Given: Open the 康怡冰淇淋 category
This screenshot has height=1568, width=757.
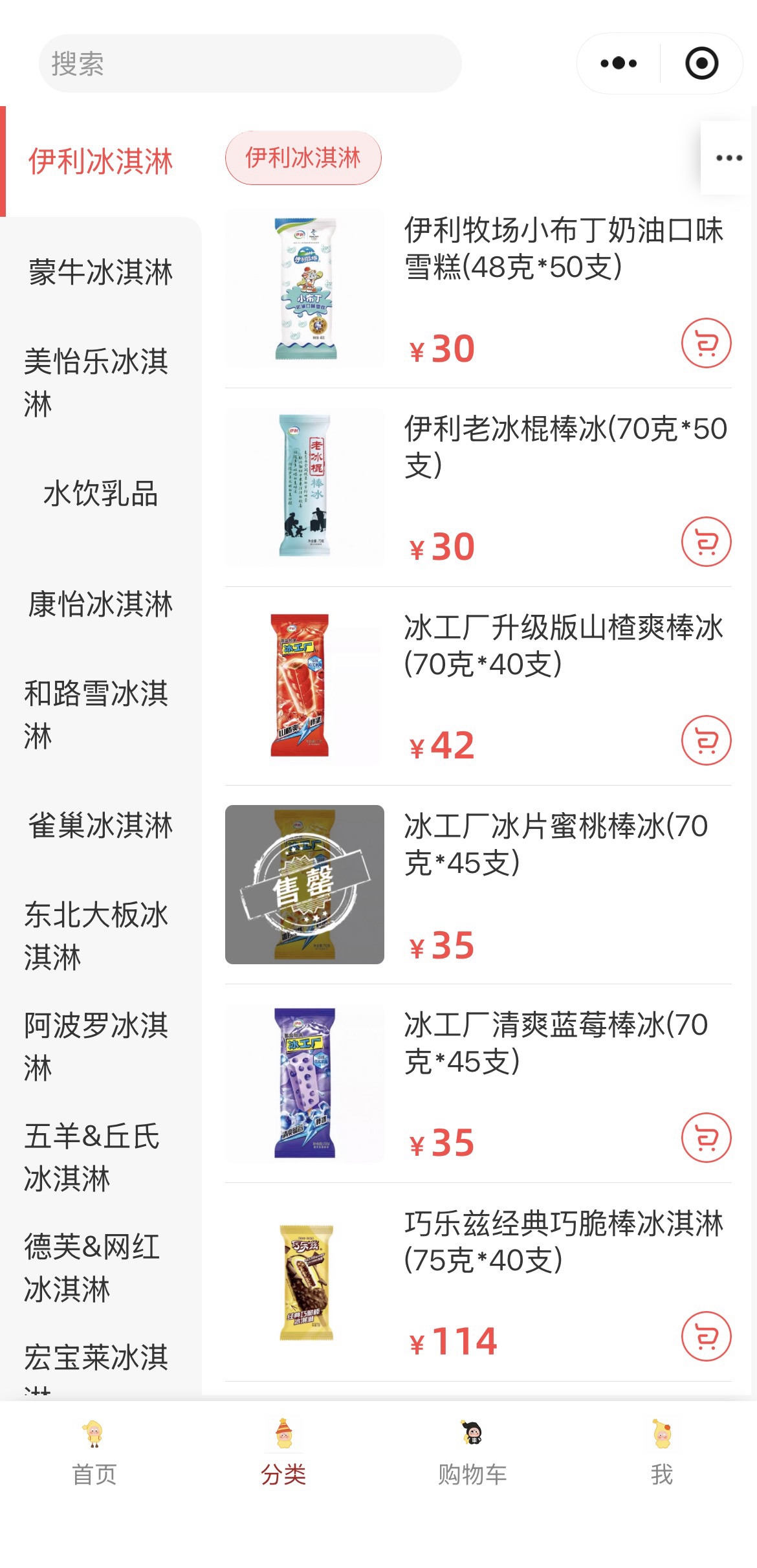Looking at the screenshot, I should coord(100,604).
